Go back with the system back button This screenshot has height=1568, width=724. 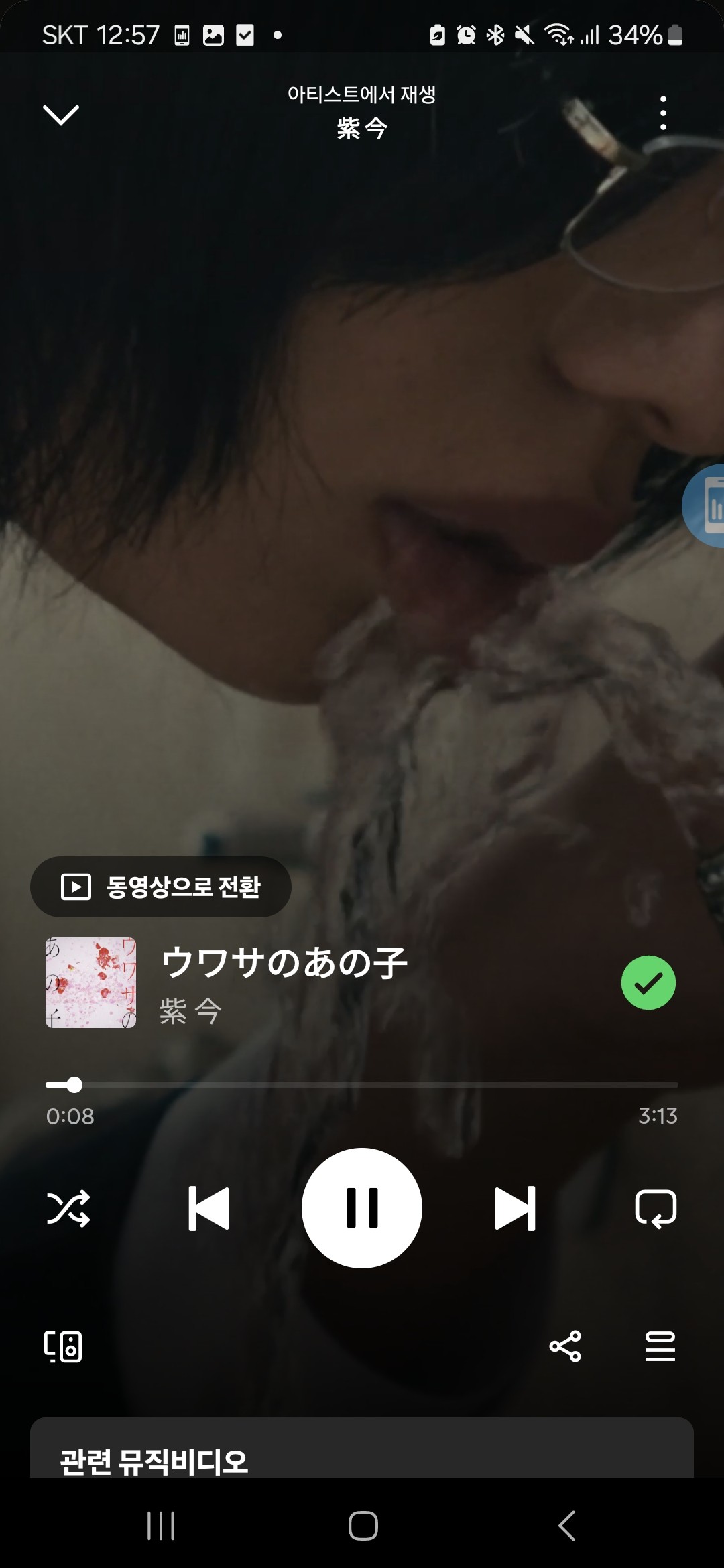pyautogui.click(x=566, y=1526)
